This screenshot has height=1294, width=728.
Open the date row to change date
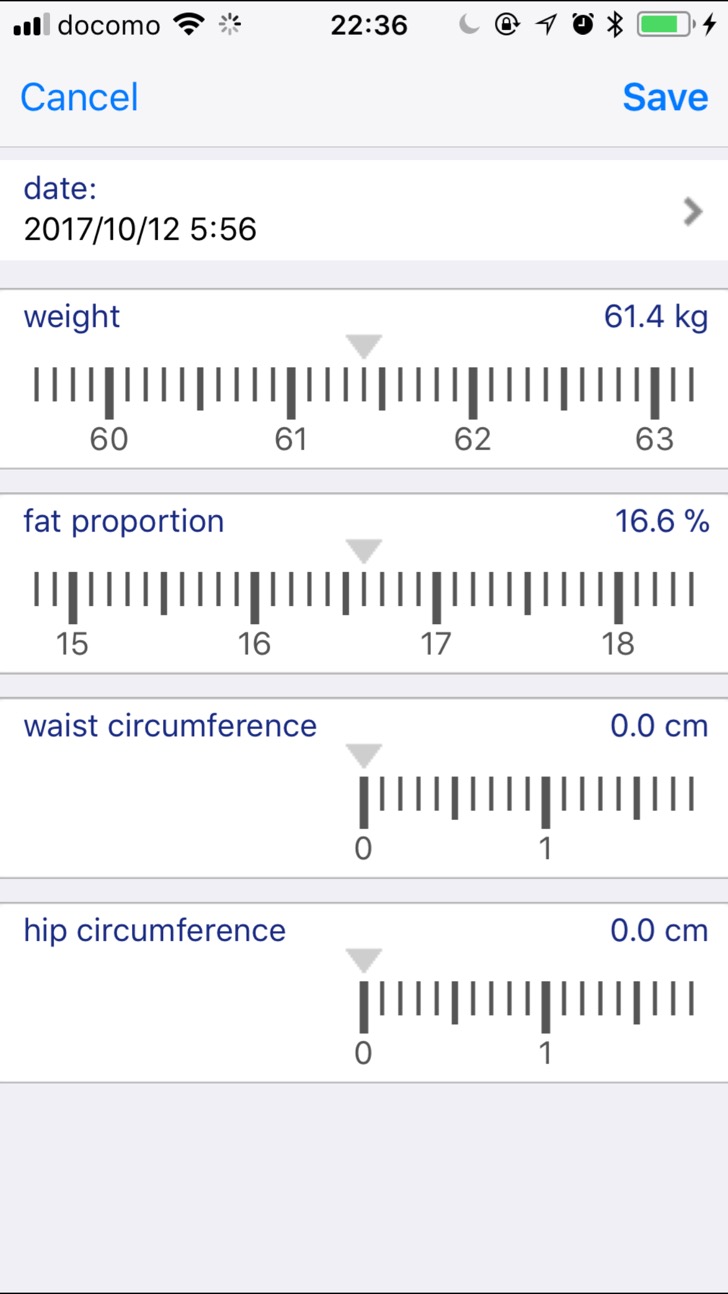pos(364,210)
